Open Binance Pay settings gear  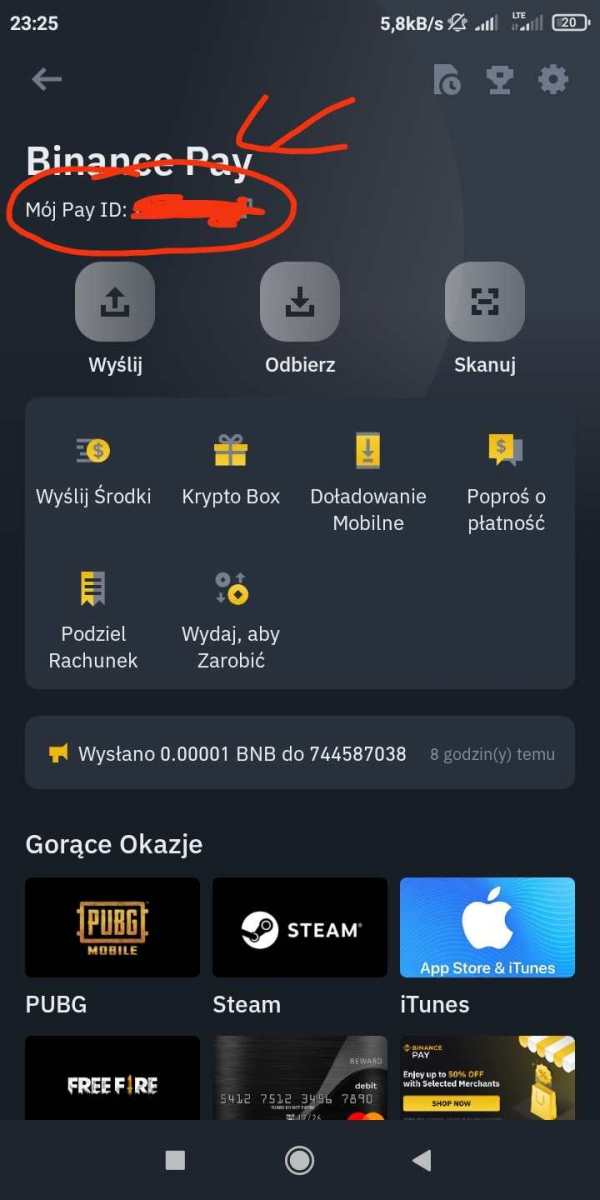pos(553,80)
